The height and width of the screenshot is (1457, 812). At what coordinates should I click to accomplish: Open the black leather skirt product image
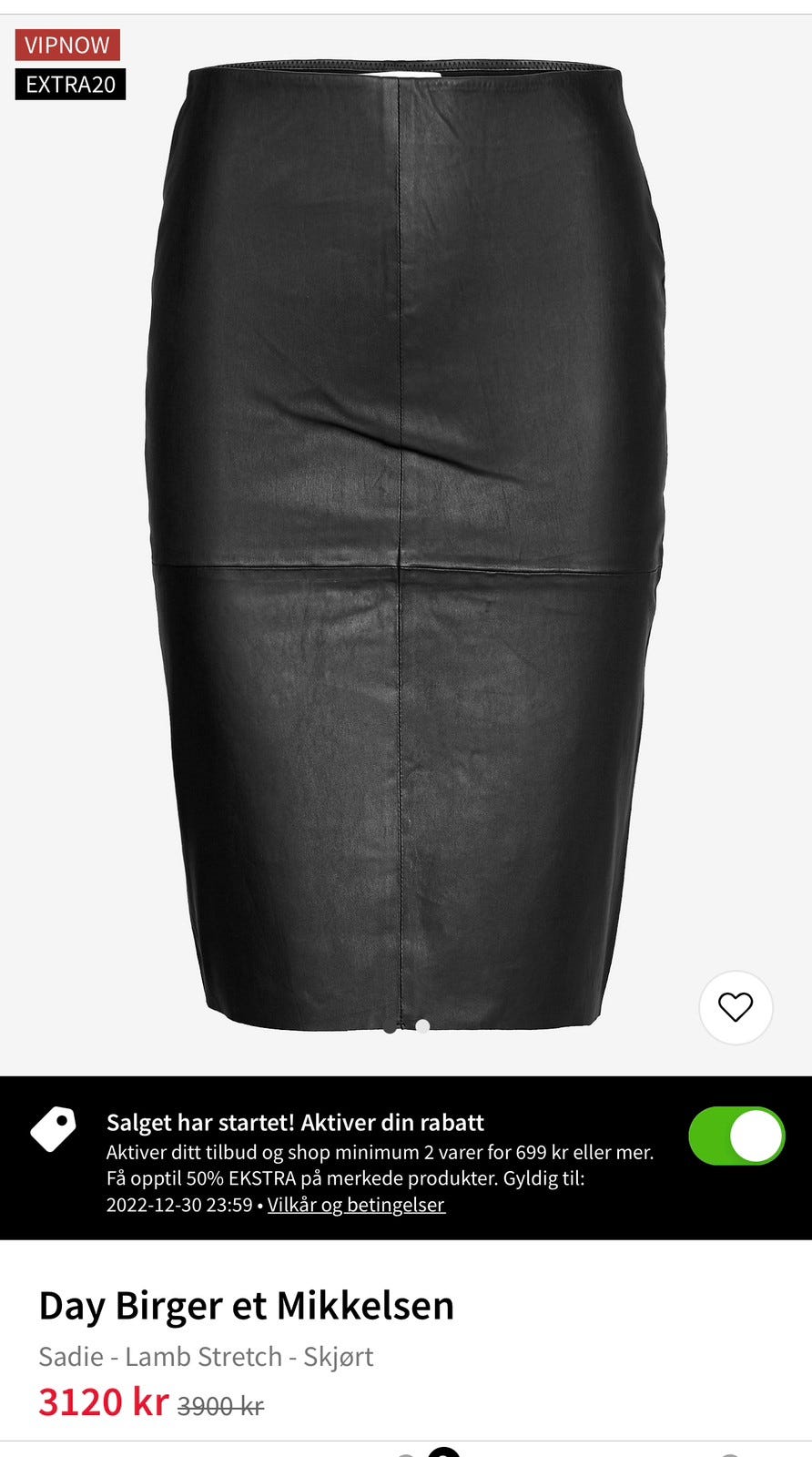(405, 546)
